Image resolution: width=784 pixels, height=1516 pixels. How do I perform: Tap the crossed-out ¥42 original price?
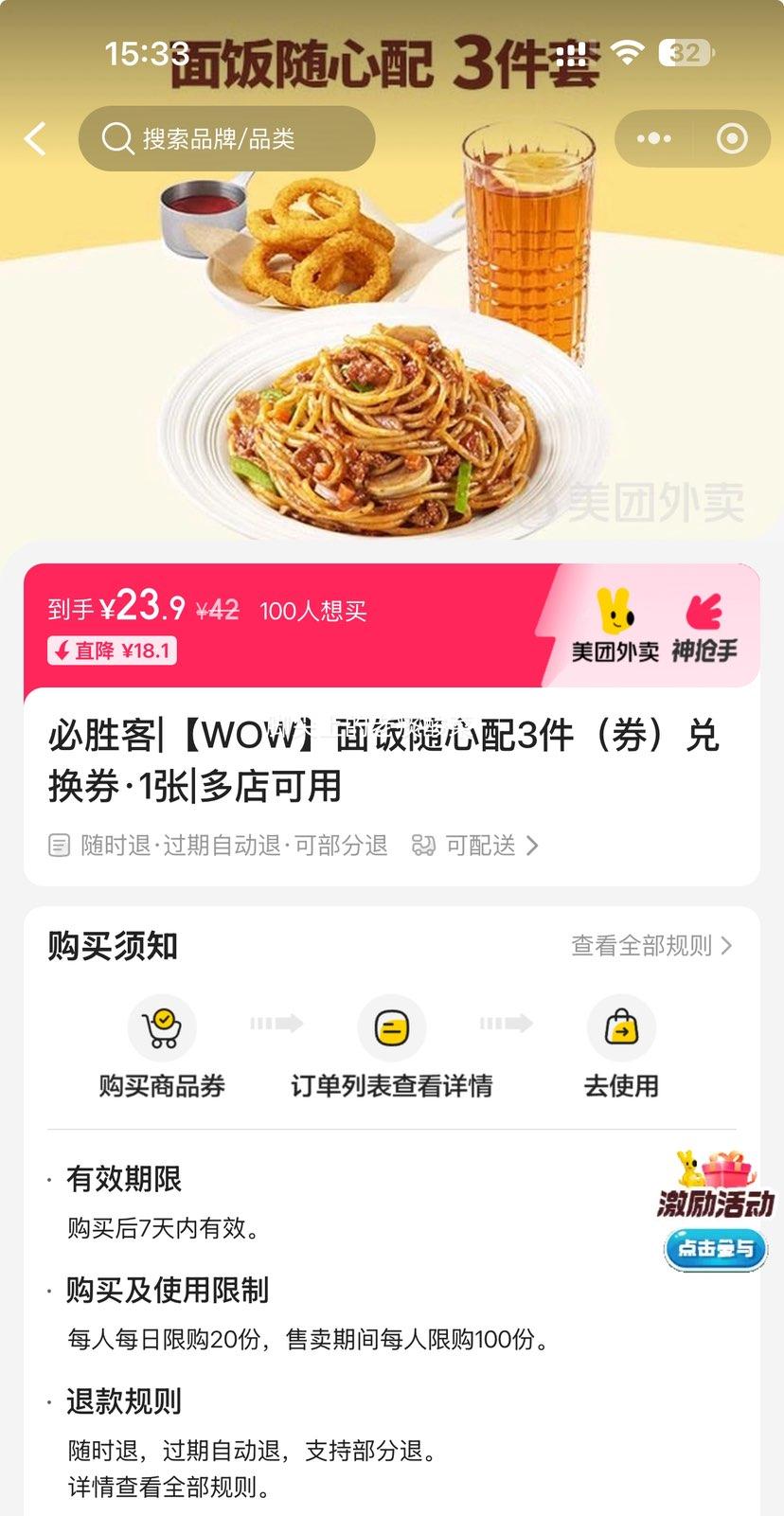[217, 611]
